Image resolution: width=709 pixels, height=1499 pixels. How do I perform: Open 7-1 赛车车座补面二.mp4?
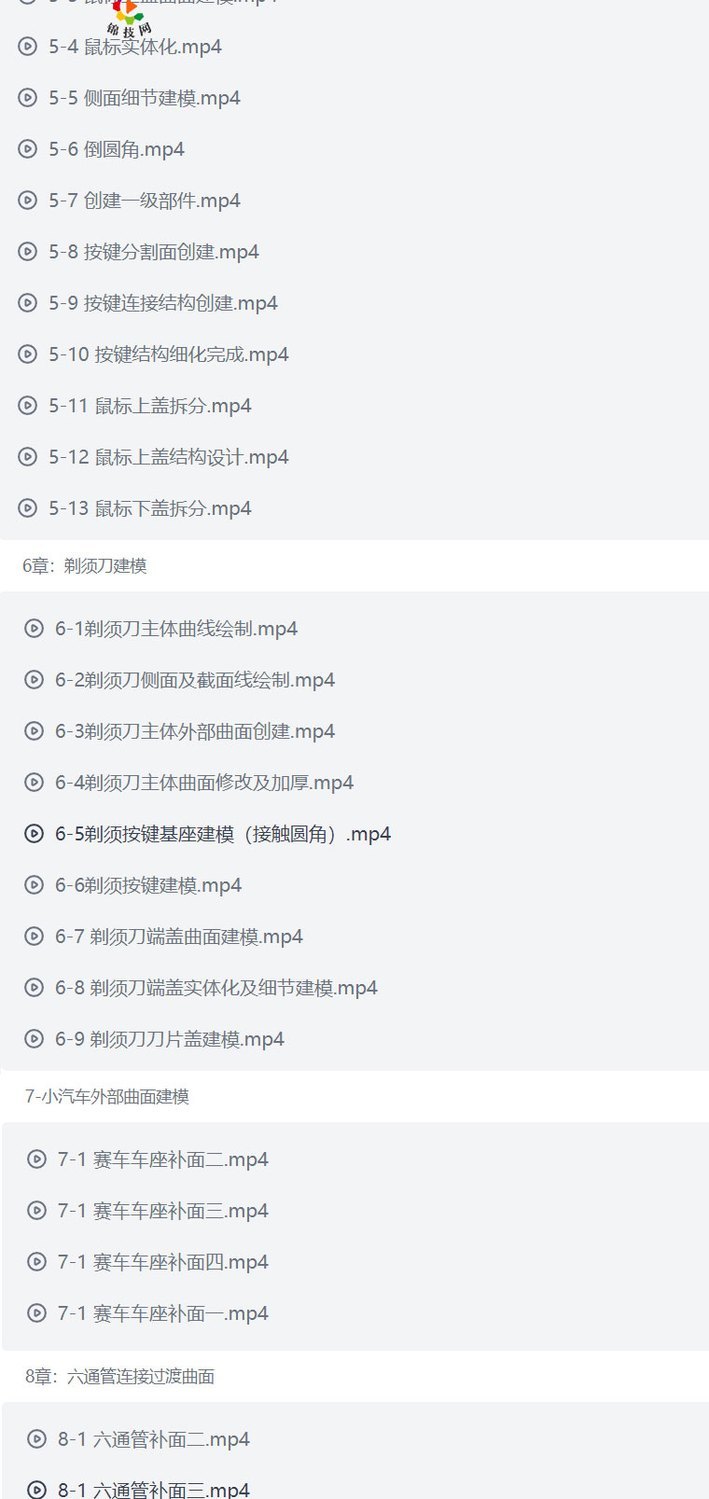[x=162, y=1160]
